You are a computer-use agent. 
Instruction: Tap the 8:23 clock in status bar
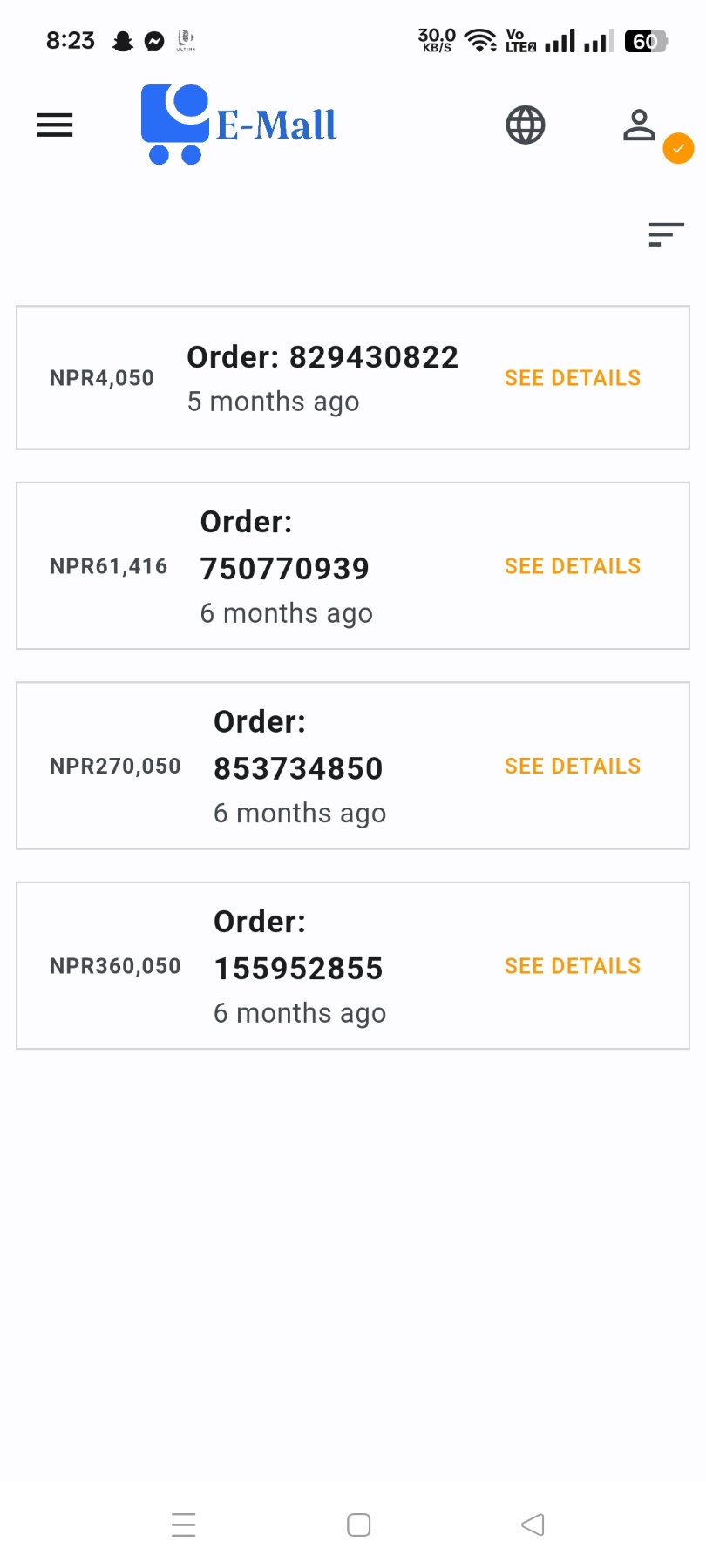pyautogui.click(x=70, y=40)
